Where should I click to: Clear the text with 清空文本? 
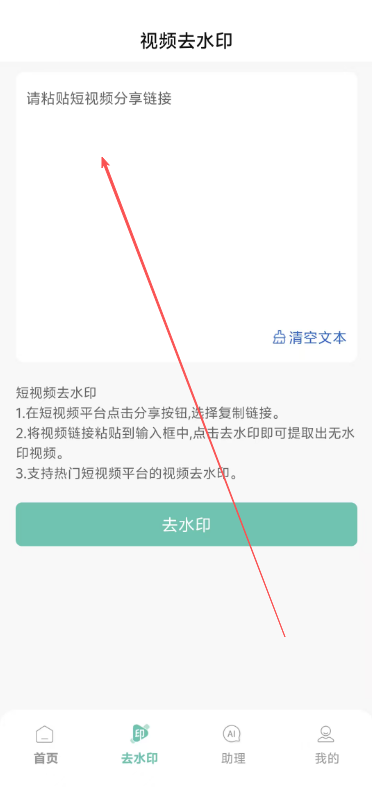click(309, 337)
